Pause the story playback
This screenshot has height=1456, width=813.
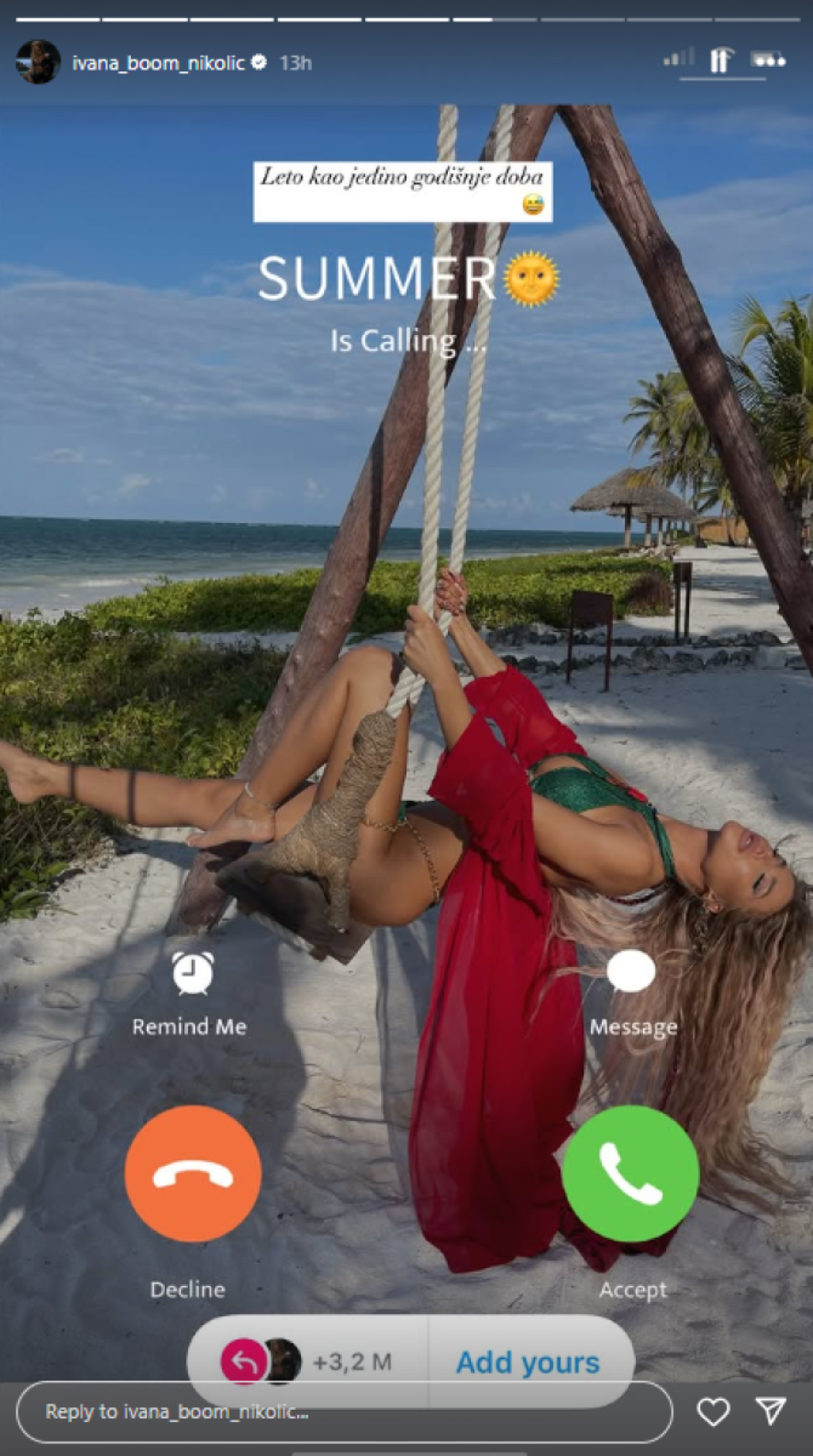(x=720, y=61)
